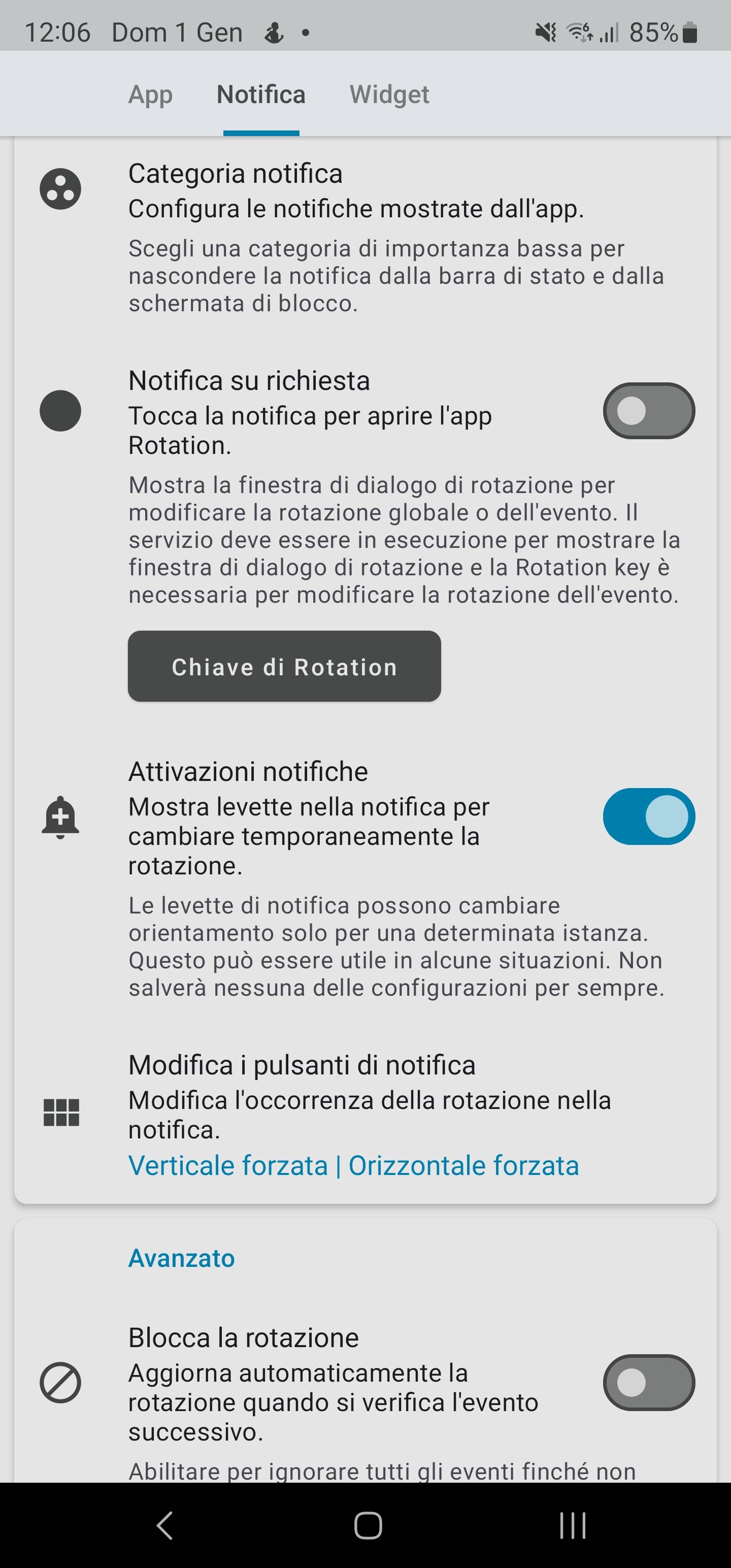Turn on Blocca la rotazione
Image resolution: width=731 pixels, height=1568 pixels.
click(x=649, y=1382)
